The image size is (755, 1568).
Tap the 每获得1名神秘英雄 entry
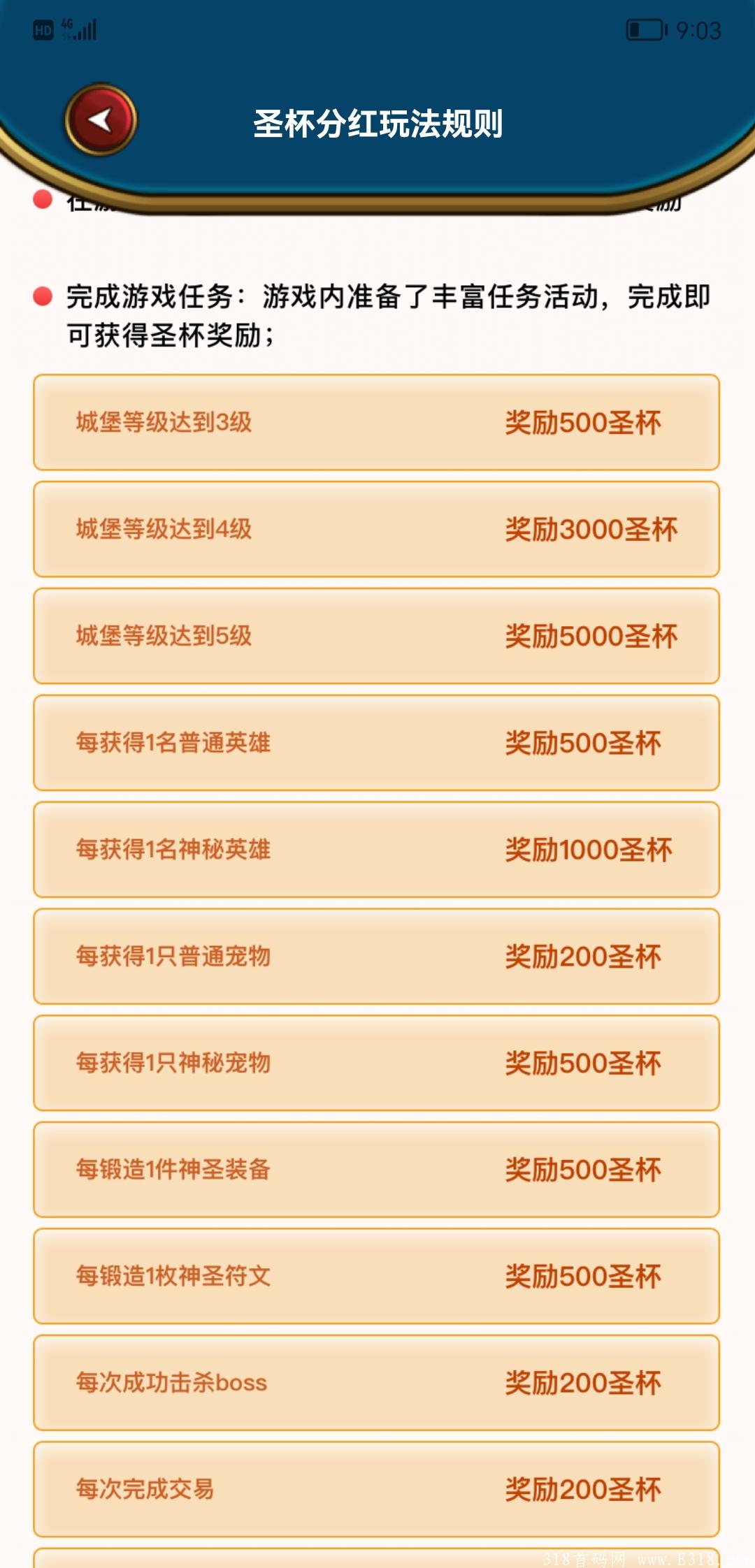(377, 850)
